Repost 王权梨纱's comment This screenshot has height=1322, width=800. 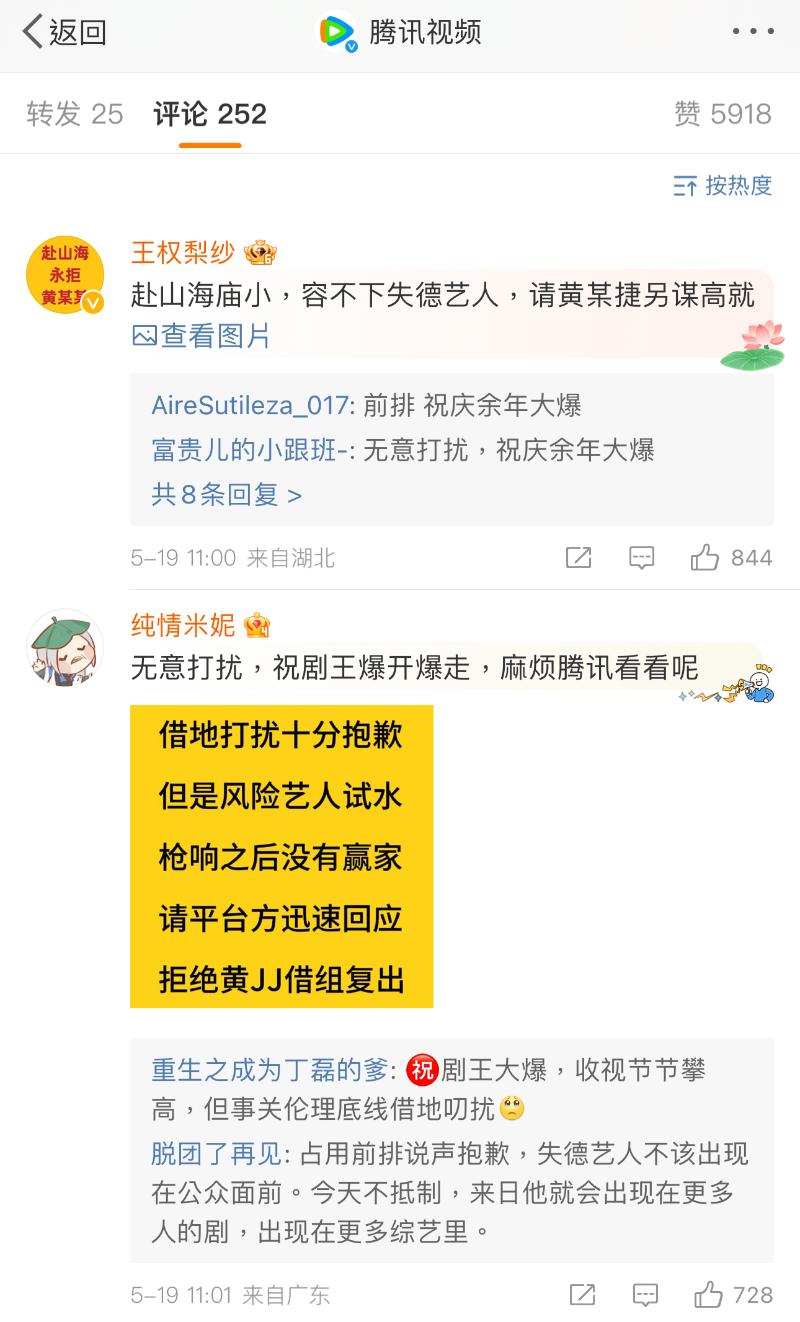pyautogui.click(x=578, y=557)
